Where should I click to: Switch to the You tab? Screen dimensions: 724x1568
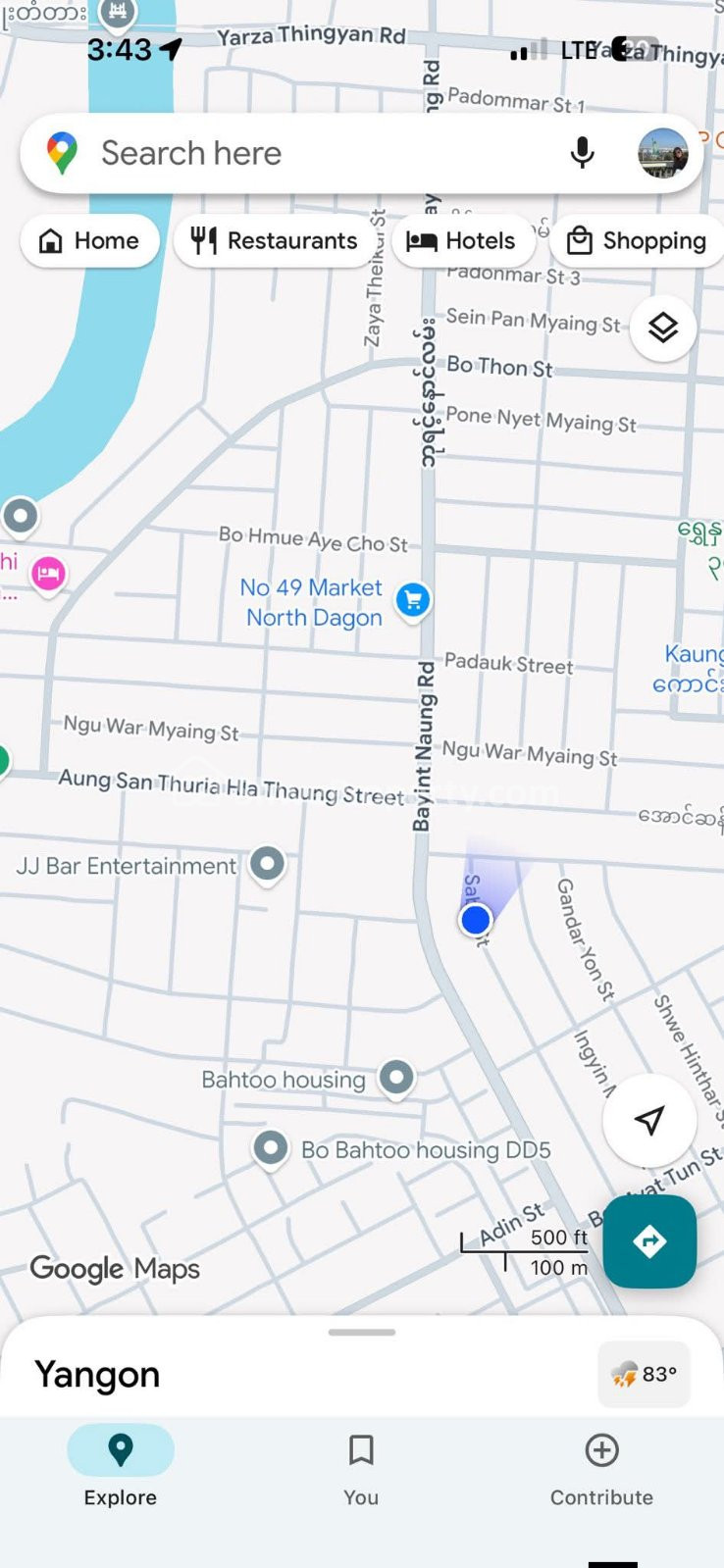[361, 1468]
